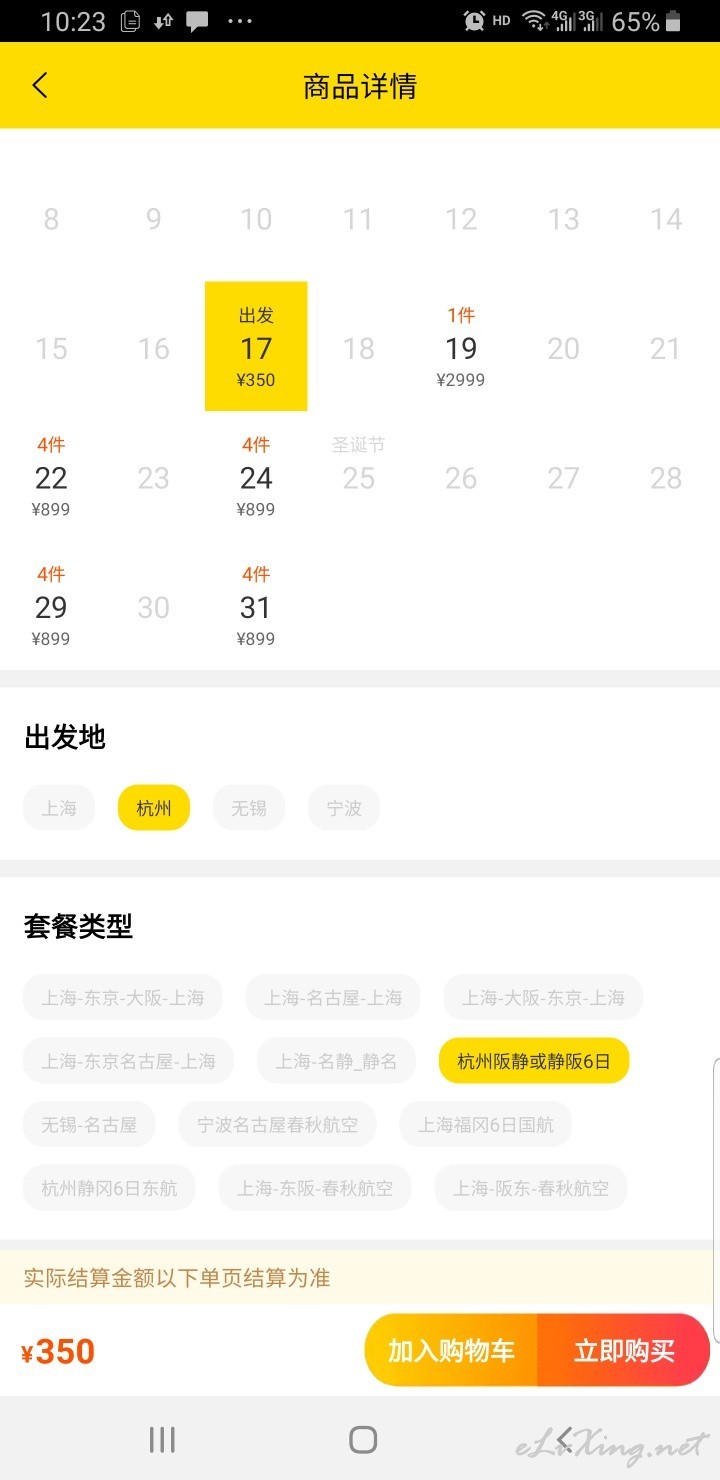Choose 宁波名古屋春秋航空 package
Image resolution: width=720 pixels, height=1480 pixels.
click(278, 1124)
